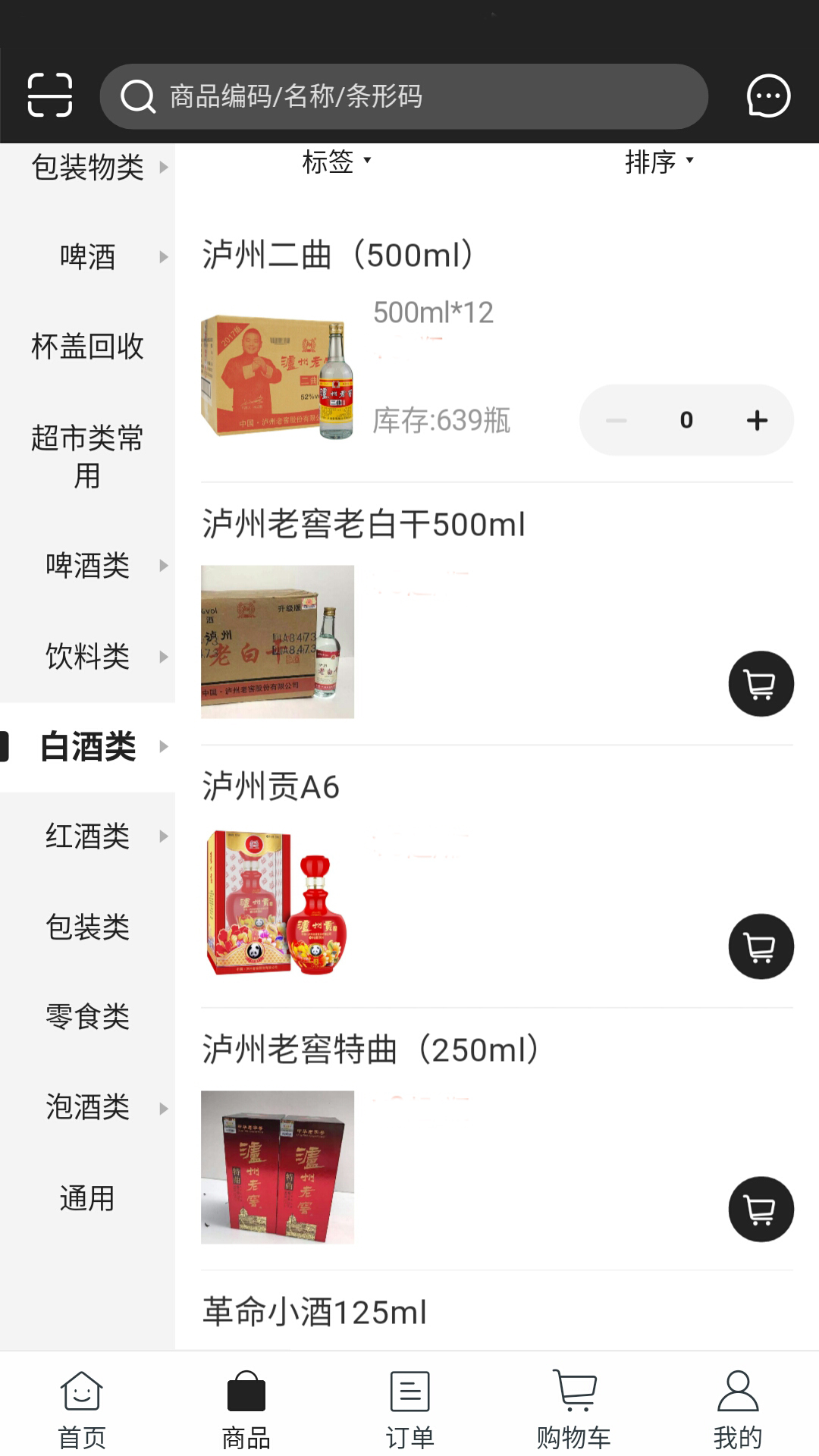Open the messages chat bubble icon
819x1456 pixels.
(x=768, y=96)
